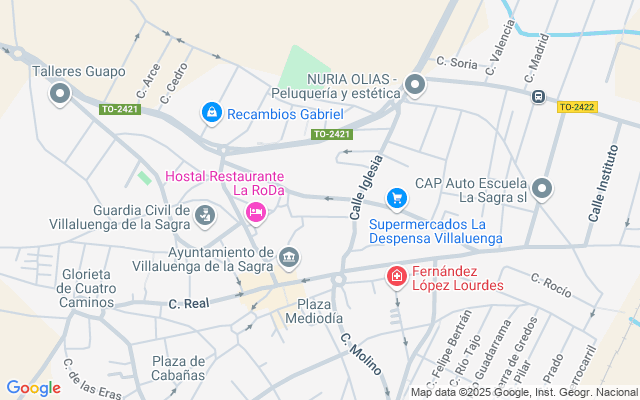Tap the NURIA OLIAS Peluquería y estética pin
The height and width of the screenshot is (400, 640).
pos(416,86)
